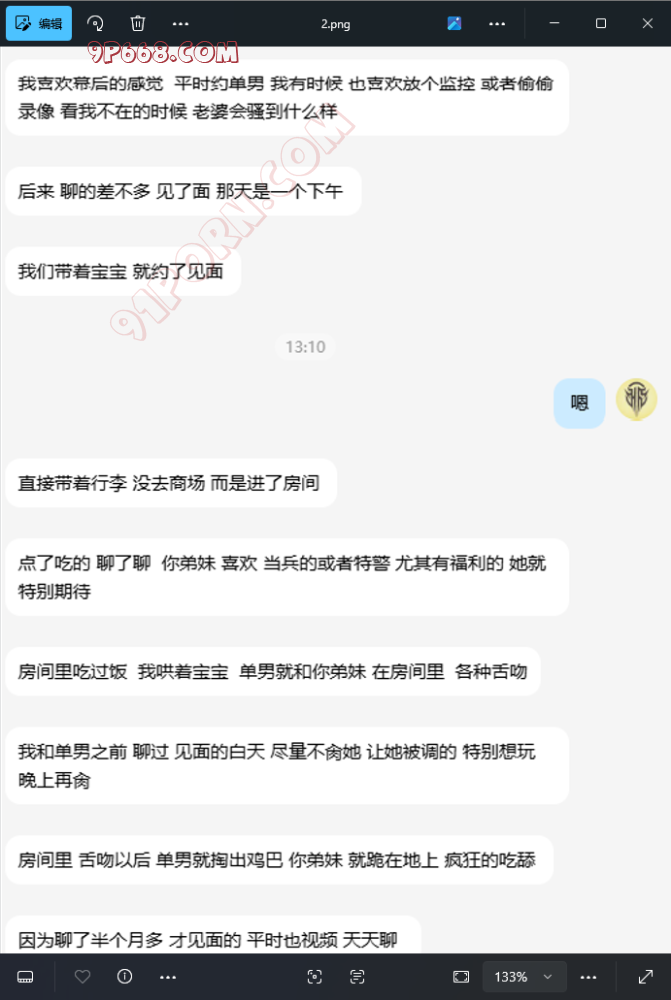Fit the image to the window
671x1000 pixels.
[461, 976]
